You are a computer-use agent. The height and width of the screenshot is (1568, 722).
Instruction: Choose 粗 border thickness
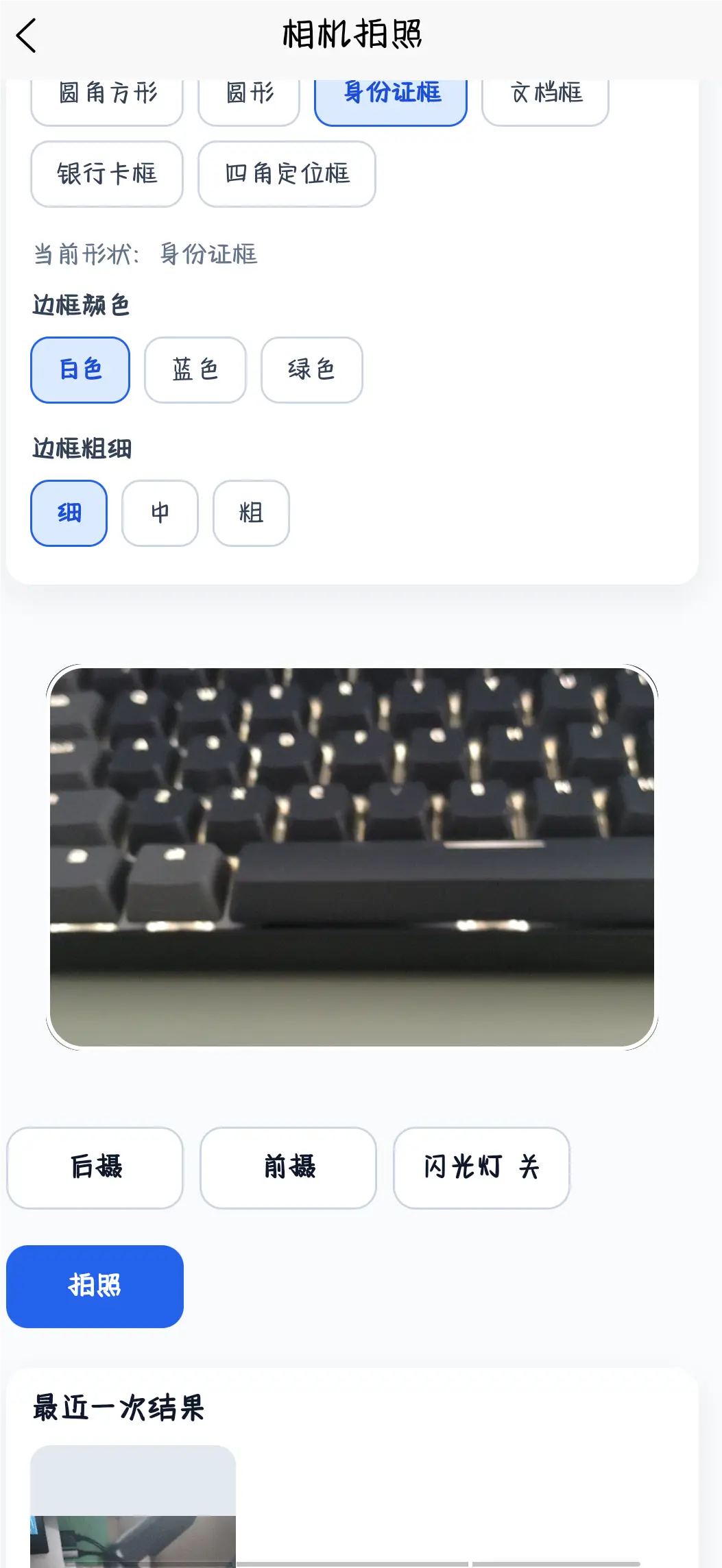[251, 513]
